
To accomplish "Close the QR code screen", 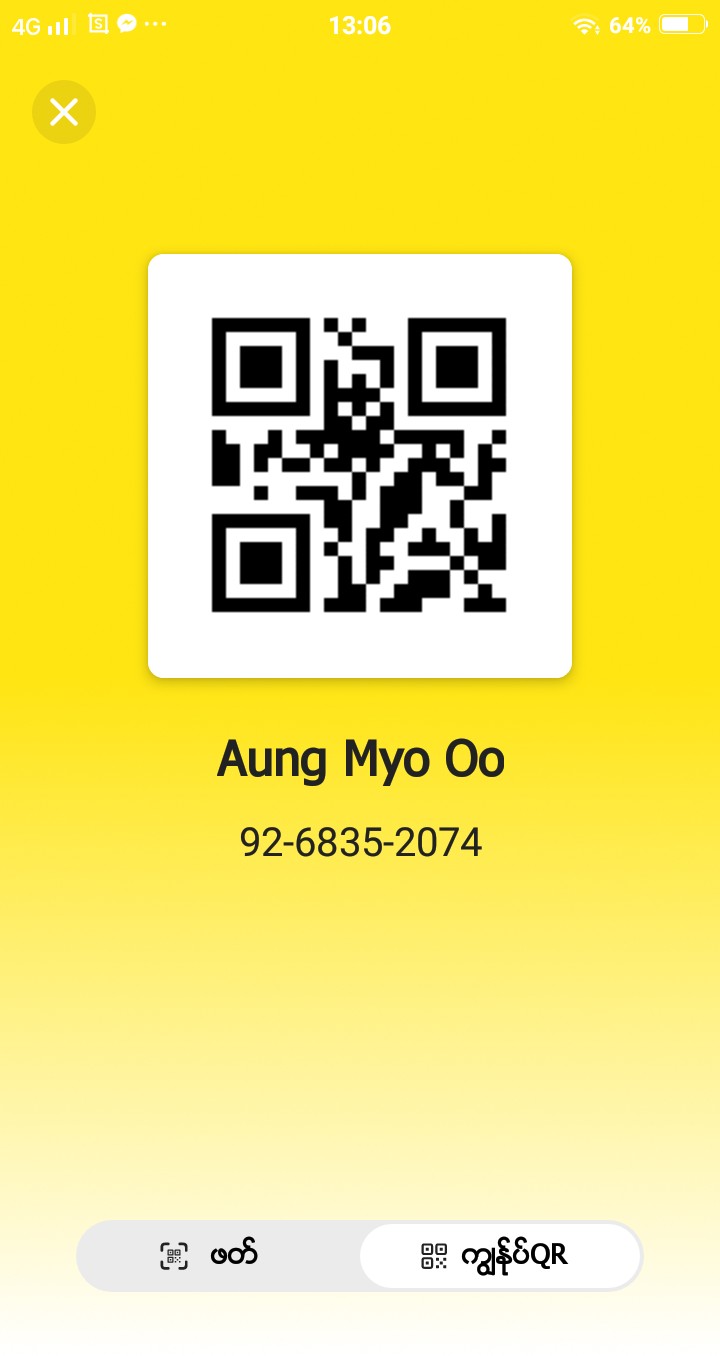I will (64, 112).
